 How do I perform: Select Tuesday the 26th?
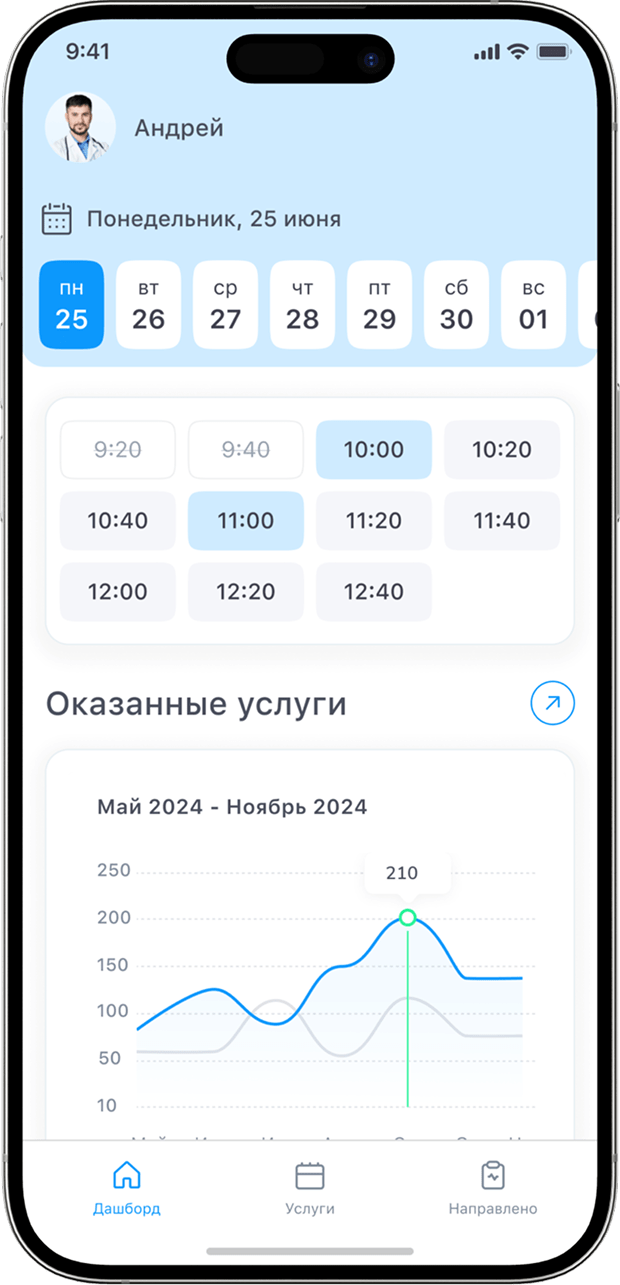148,305
